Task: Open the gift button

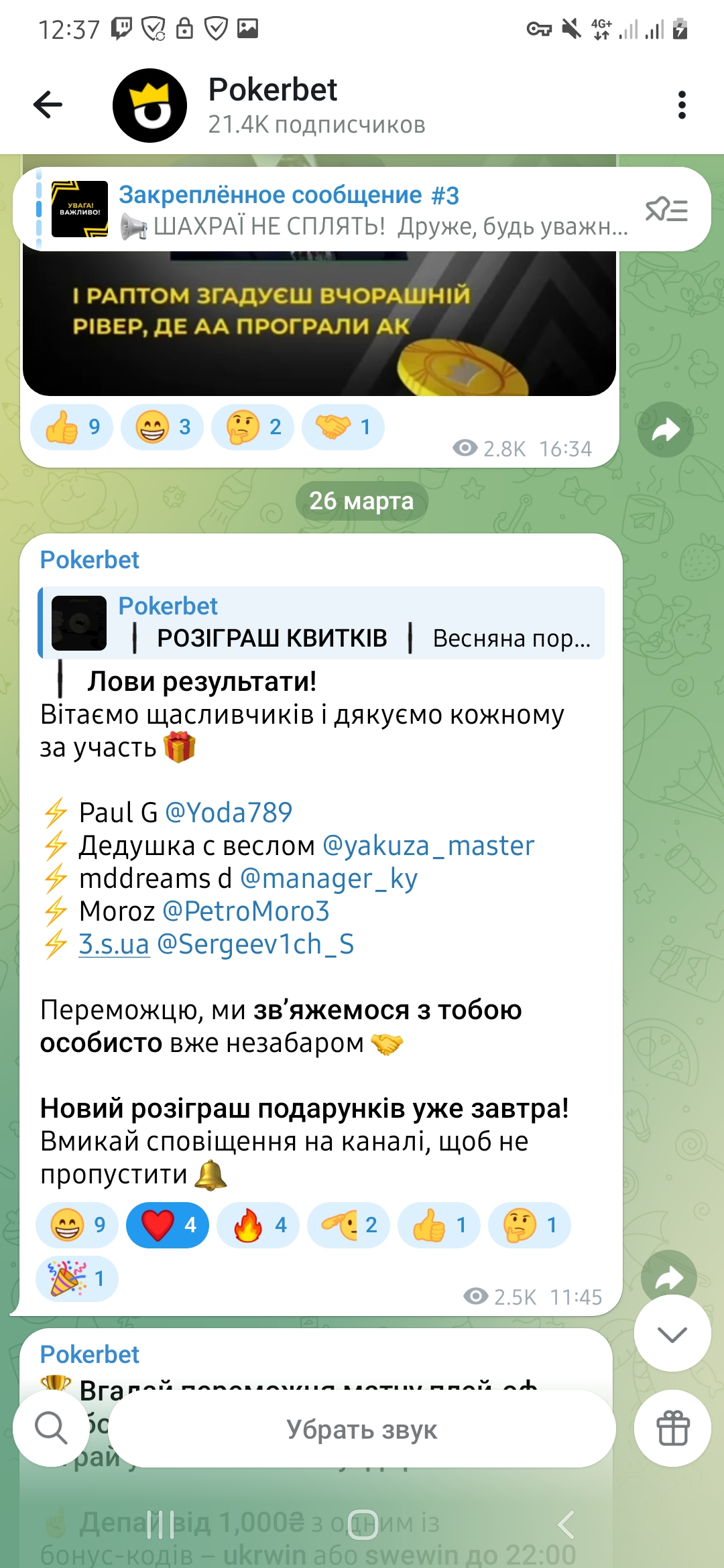Action: 672,1428
